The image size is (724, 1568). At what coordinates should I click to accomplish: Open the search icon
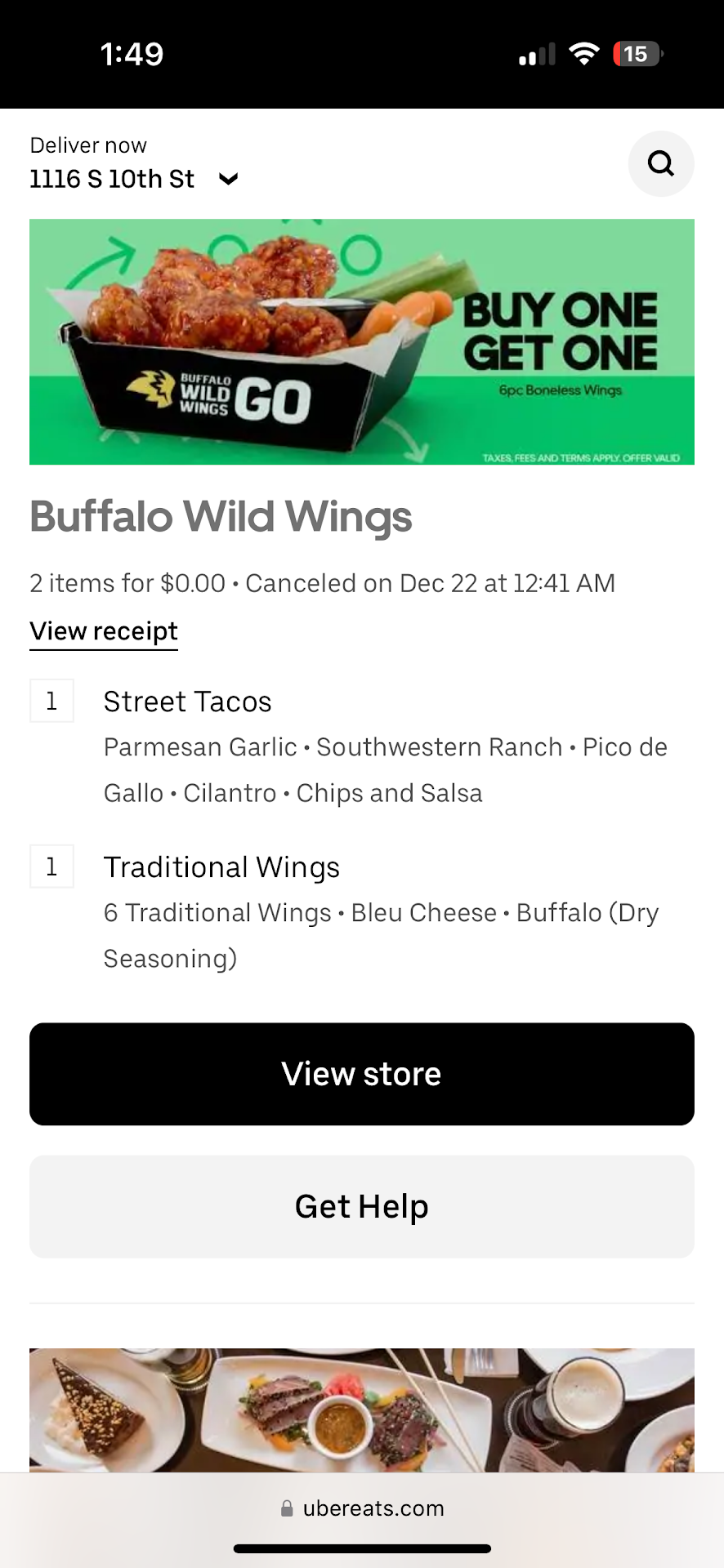pos(660,164)
